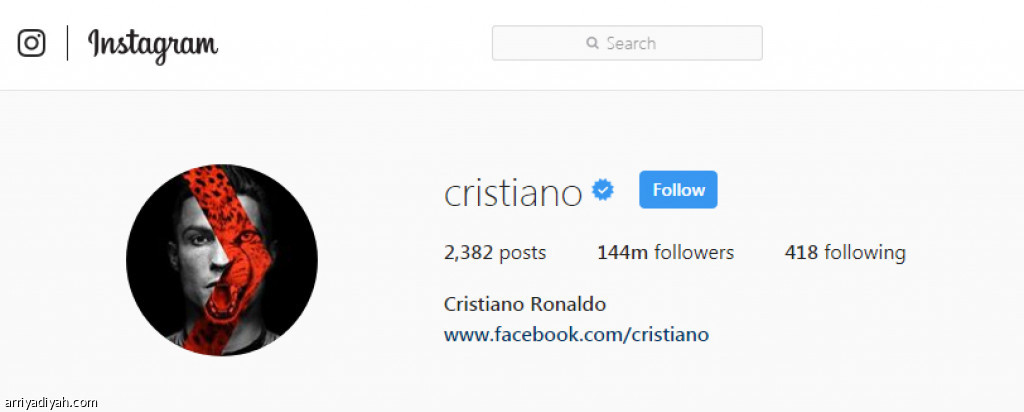Screen dimensions: 1024x412
Task: Open the www.facebook.com/cristiano link
Action: pos(576,334)
